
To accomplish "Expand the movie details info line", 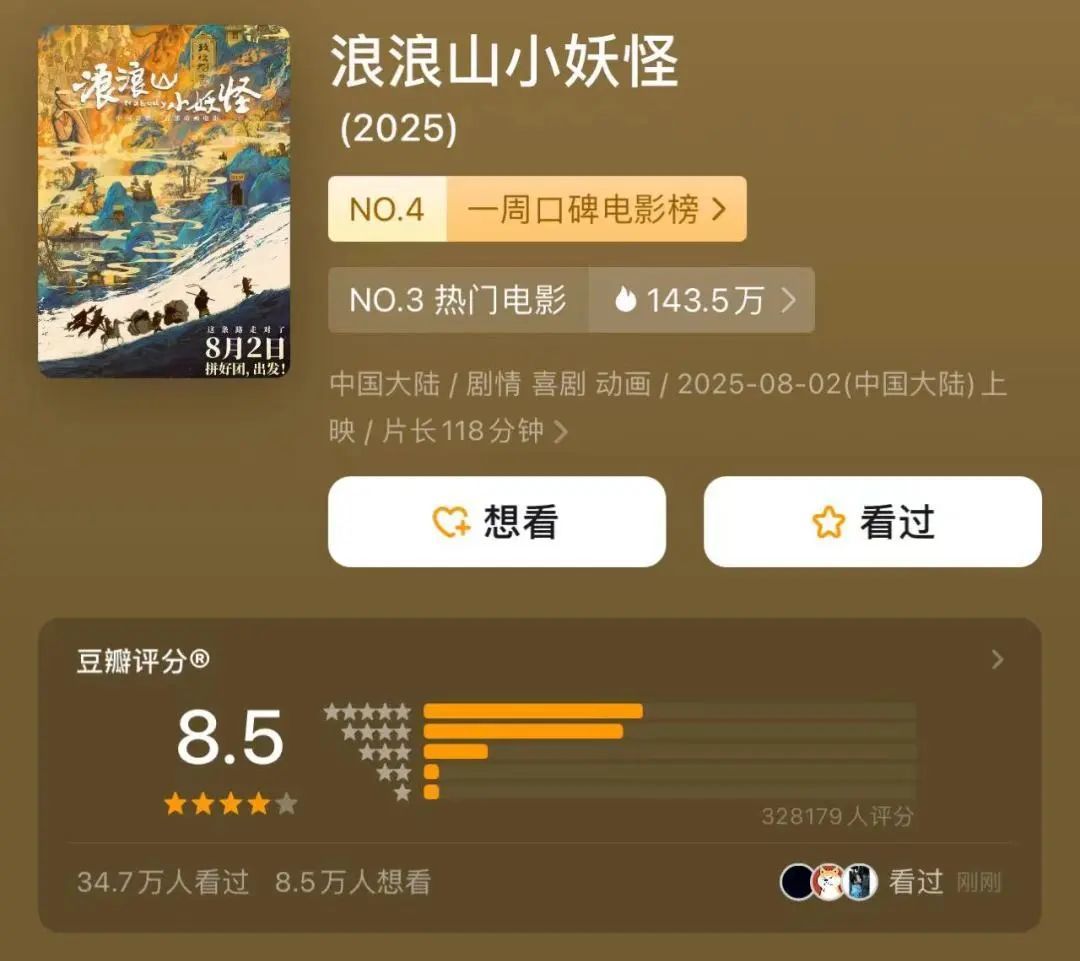I will [668, 407].
